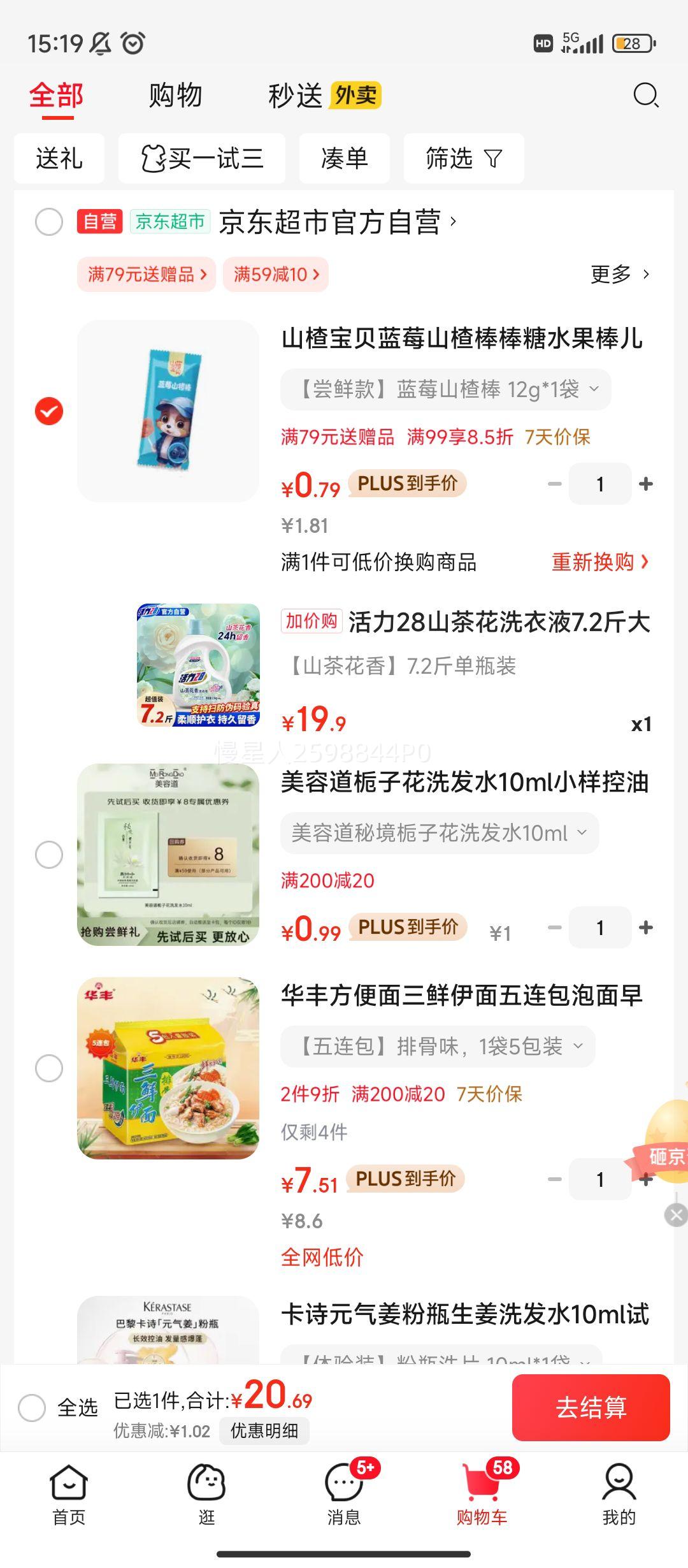This screenshot has width=688, height=1568.
Task: Tap the 买一试三 clothing icon
Action: 153,159
